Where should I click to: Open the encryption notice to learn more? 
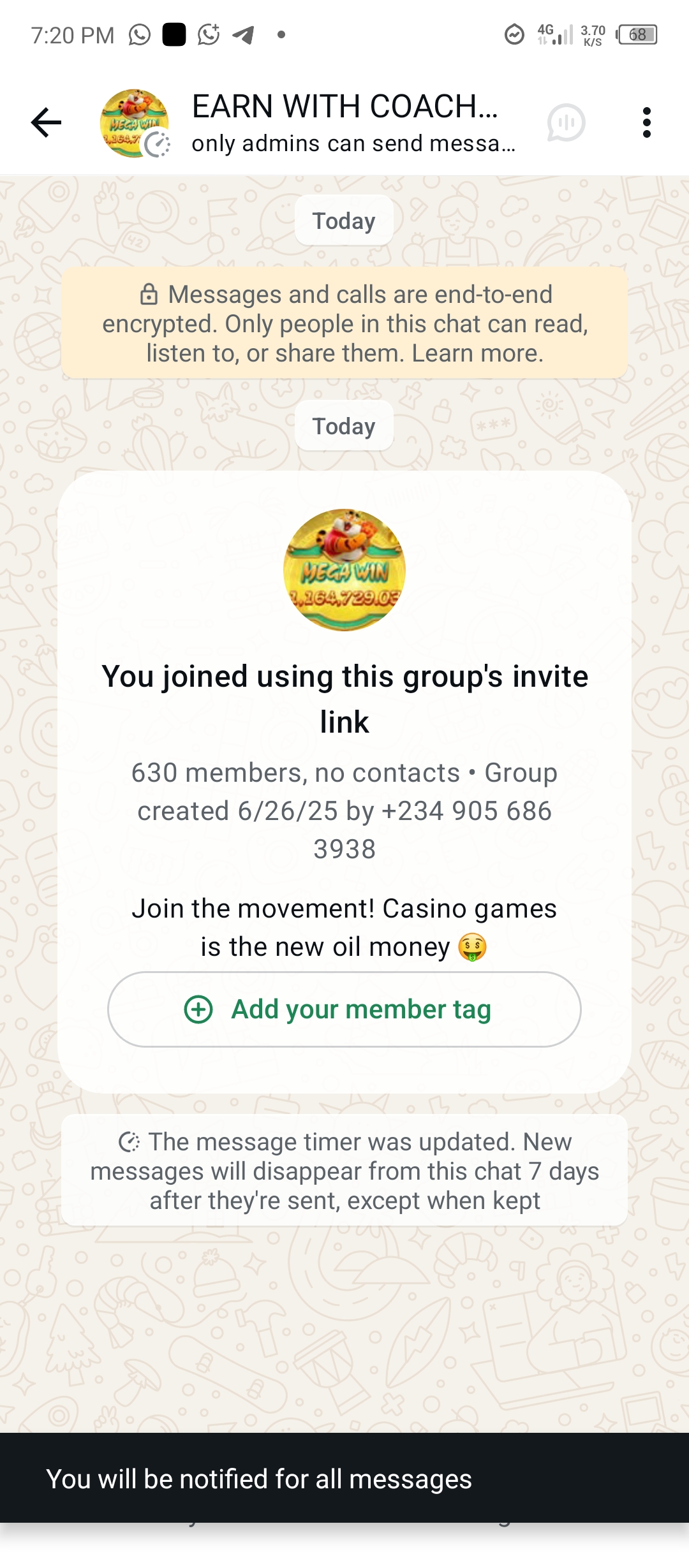click(x=344, y=323)
